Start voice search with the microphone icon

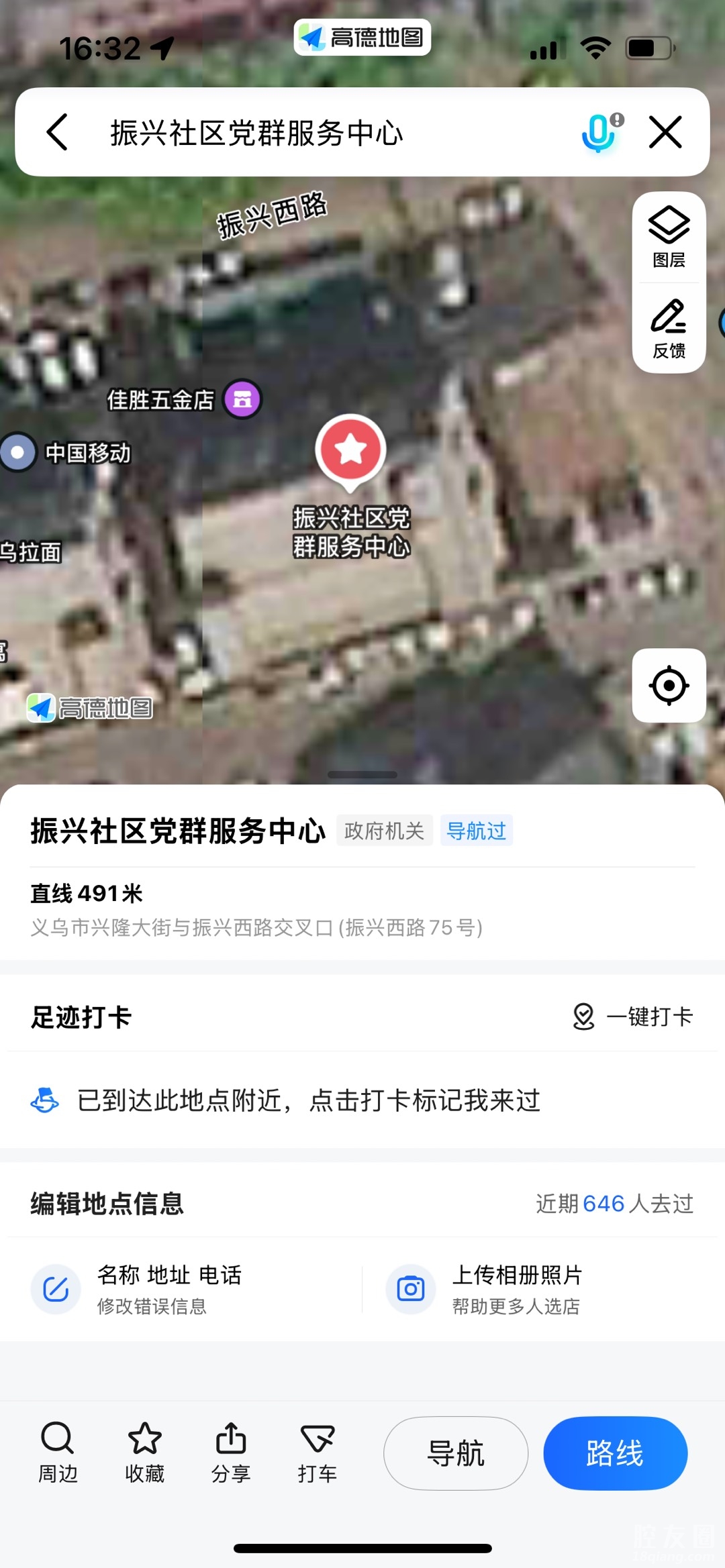(x=600, y=132)
